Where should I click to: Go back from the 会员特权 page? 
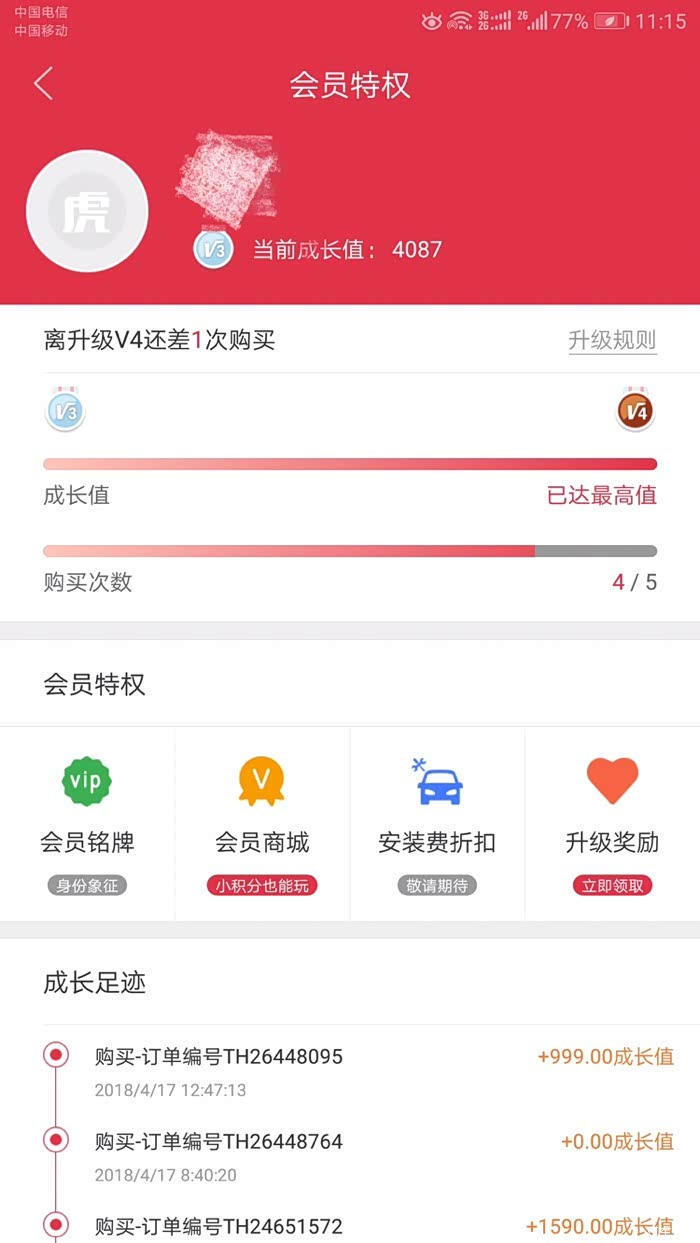pos(43,84)
